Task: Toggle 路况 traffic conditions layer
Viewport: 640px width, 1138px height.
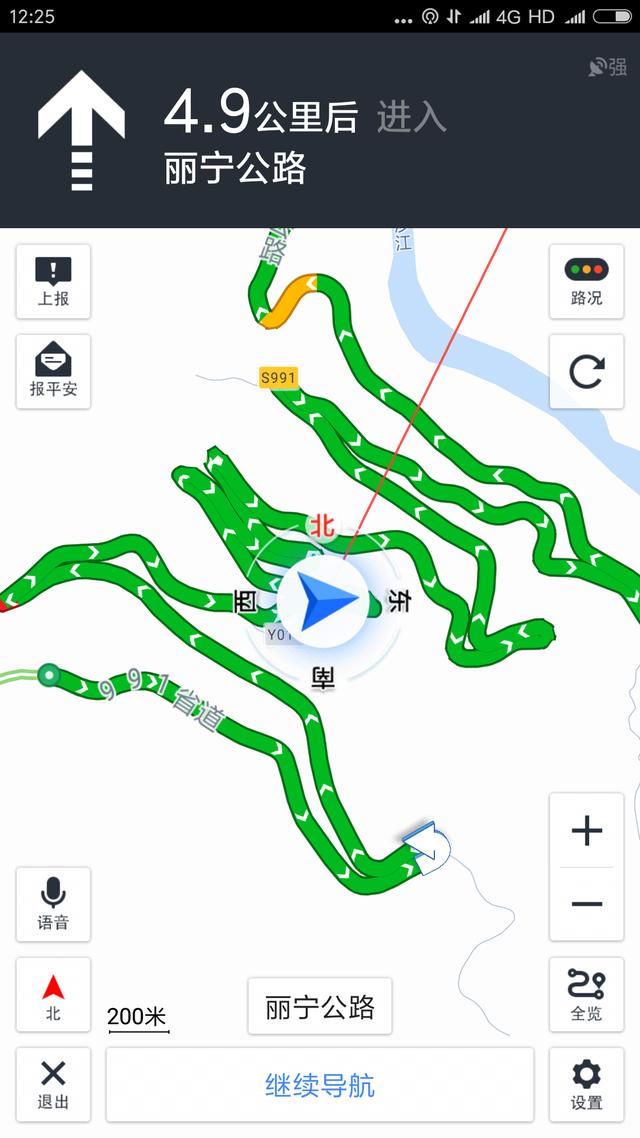Action: tap(586, 281)
